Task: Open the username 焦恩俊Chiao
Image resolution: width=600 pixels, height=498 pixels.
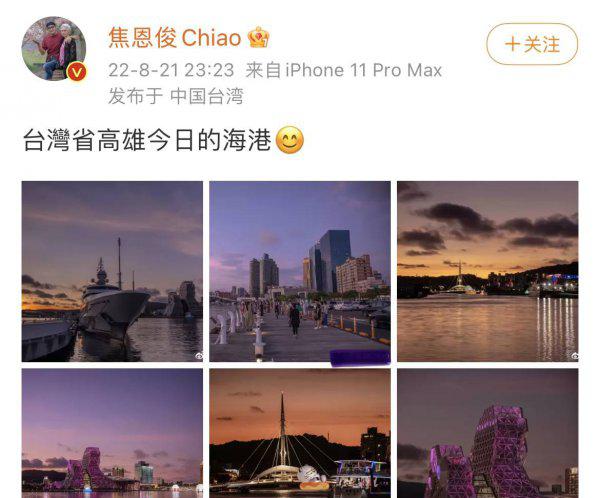Action: 175,38
